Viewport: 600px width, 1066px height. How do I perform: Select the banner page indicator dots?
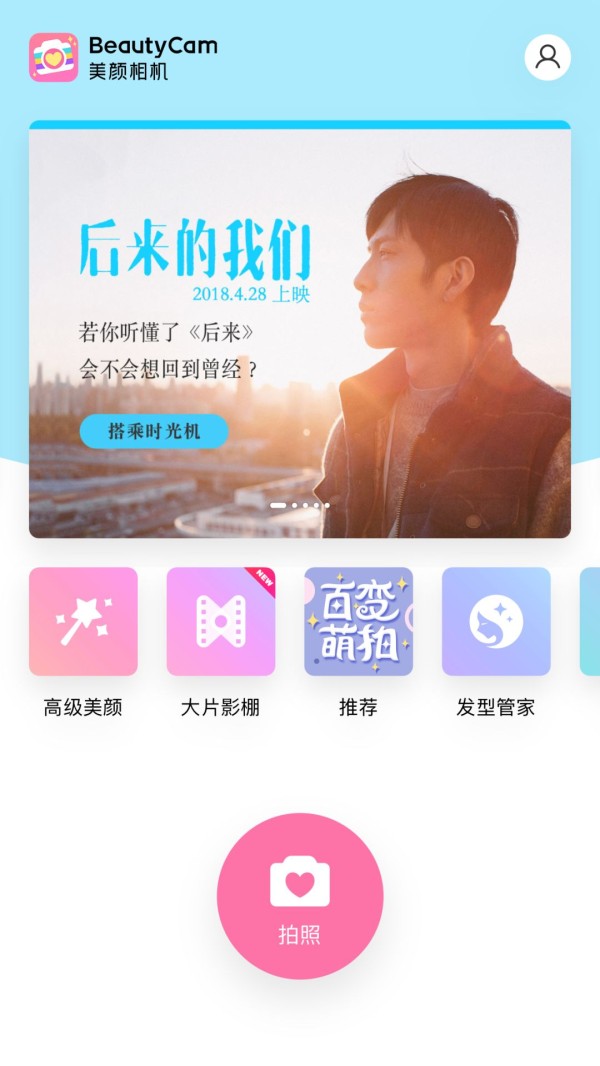point(300,505)
